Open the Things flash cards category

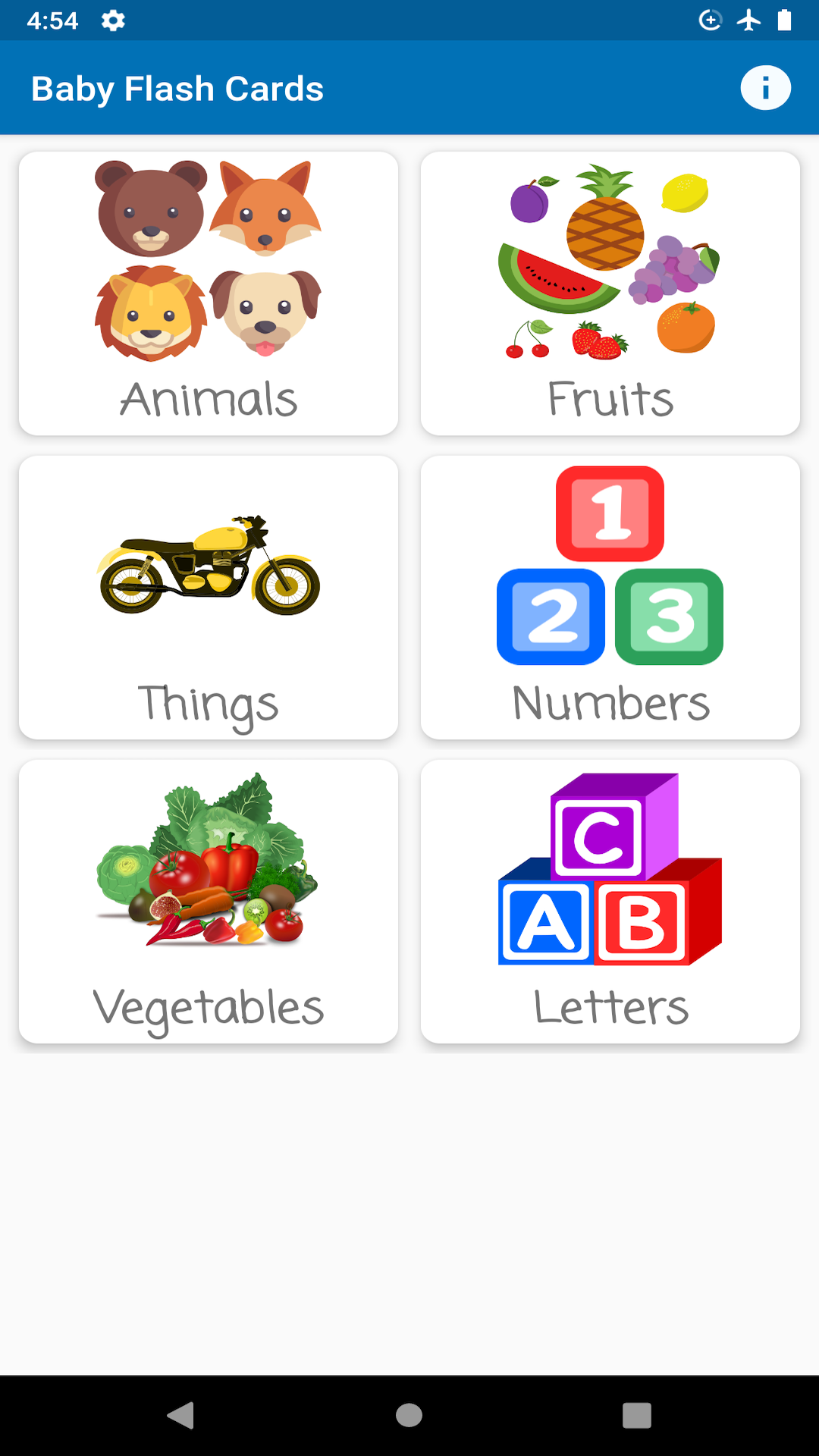coord(209,596)
